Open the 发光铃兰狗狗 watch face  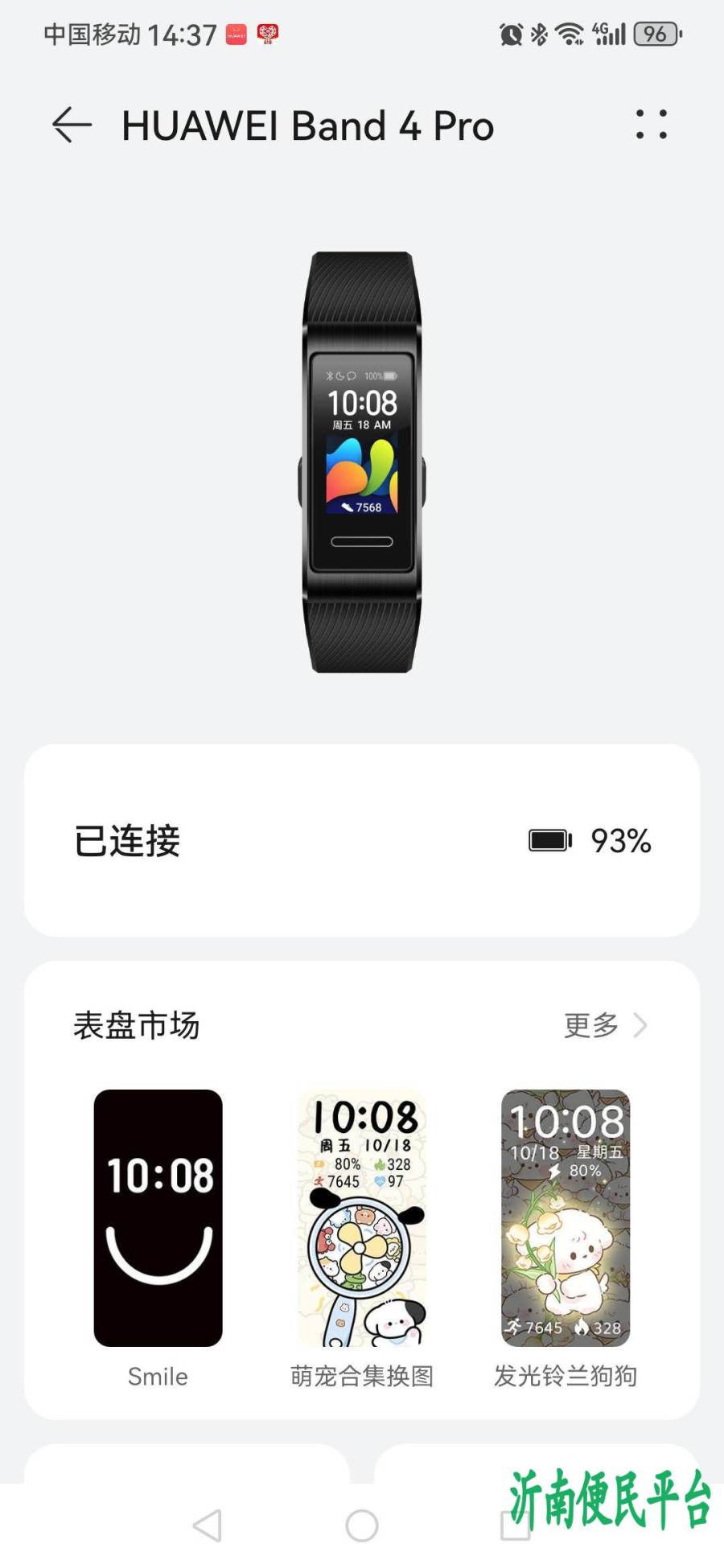(566, 1217)
